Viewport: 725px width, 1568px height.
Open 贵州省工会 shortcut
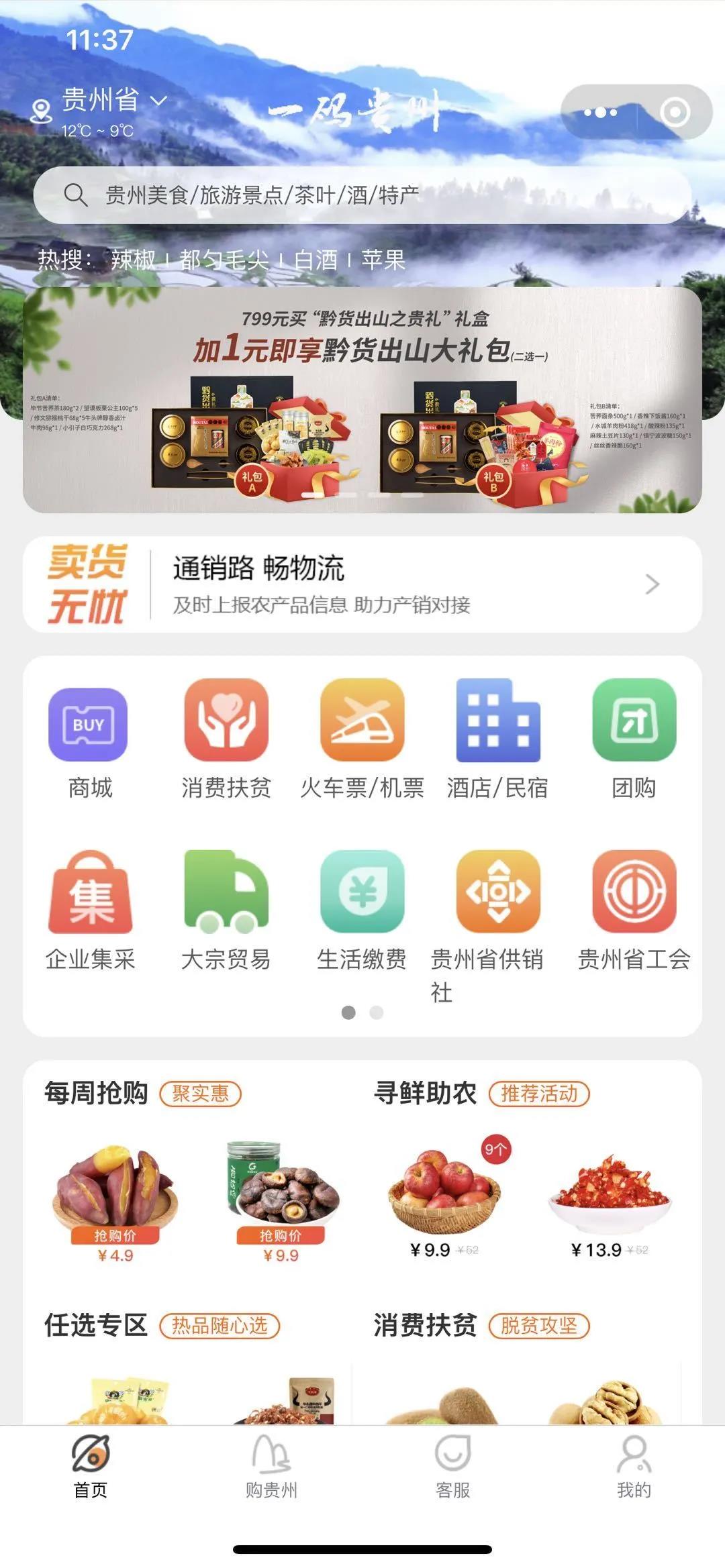(634, 893)
